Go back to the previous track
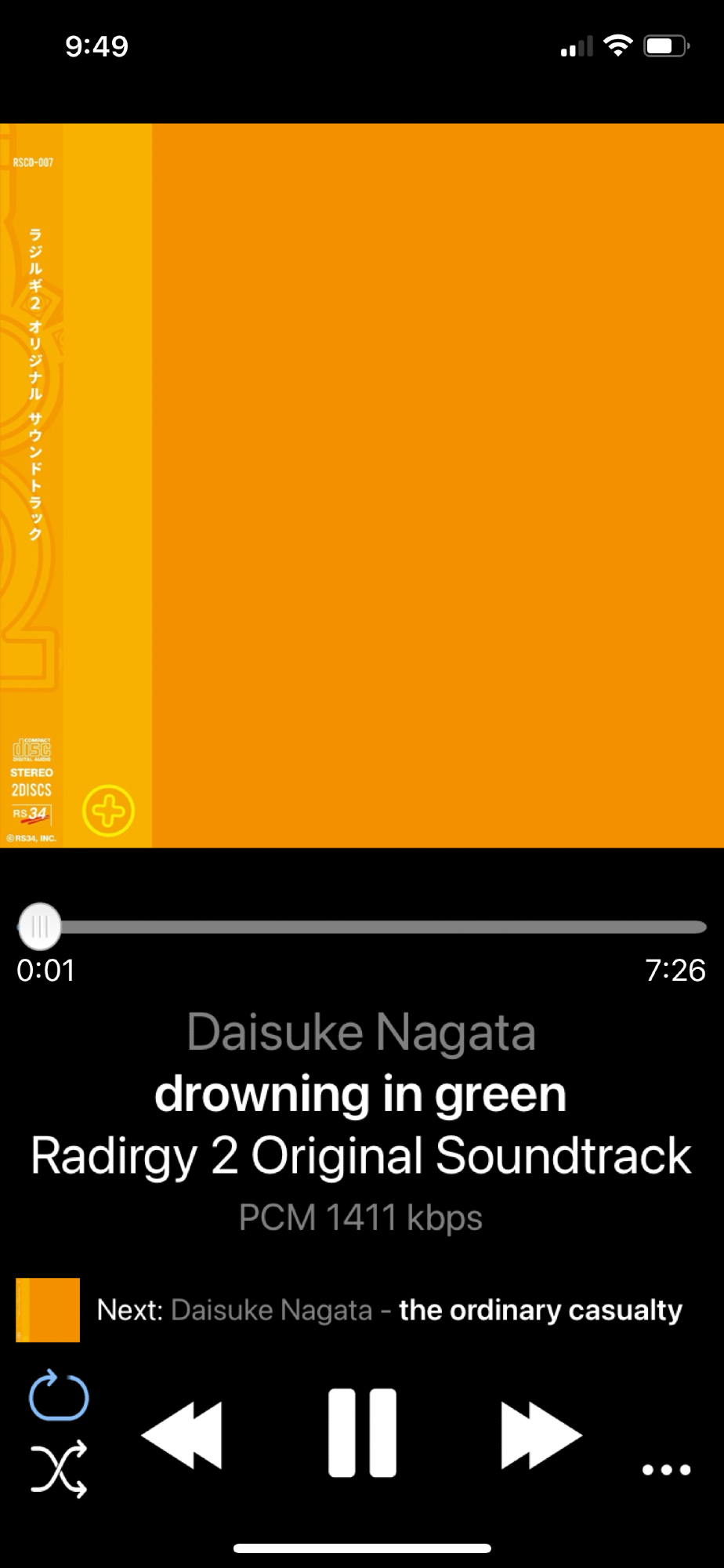The image size is (724, 1568). [183, 1435]
